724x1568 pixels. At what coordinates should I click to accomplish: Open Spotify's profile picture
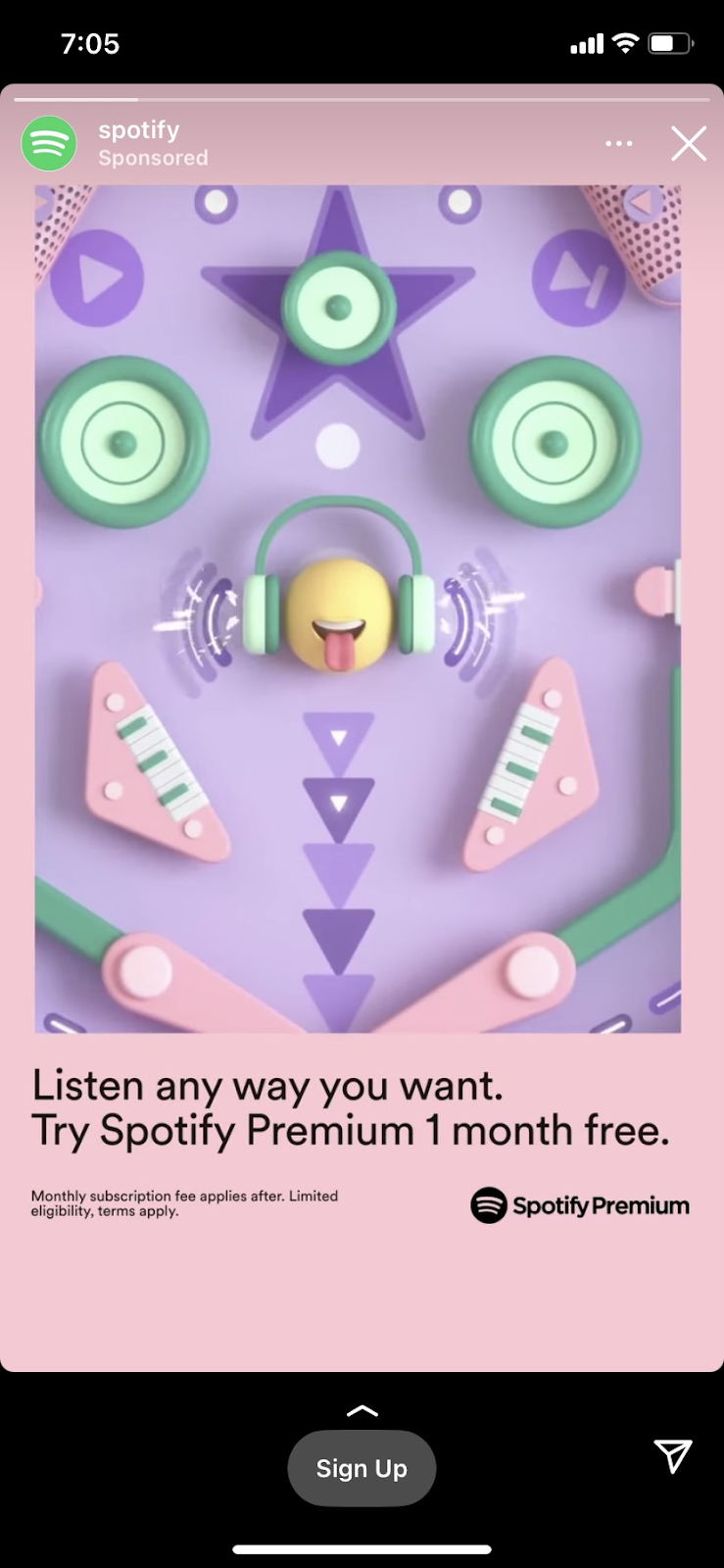49,144
